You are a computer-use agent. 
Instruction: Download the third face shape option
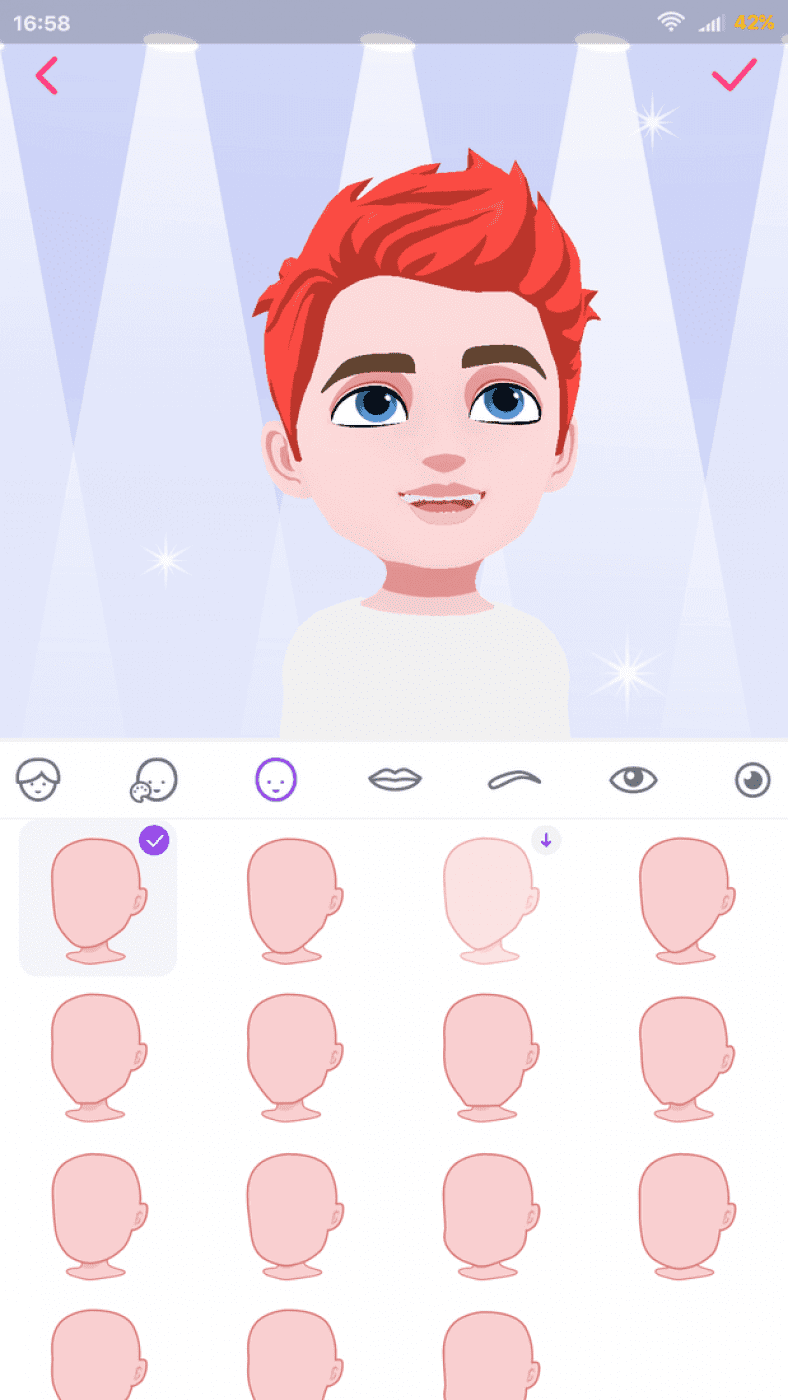(545, 841)
